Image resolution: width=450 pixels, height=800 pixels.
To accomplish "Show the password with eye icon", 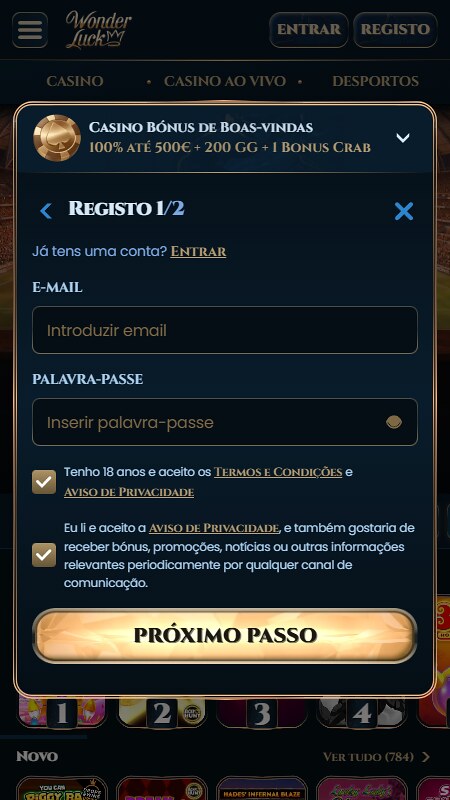I will click(394, 422).
